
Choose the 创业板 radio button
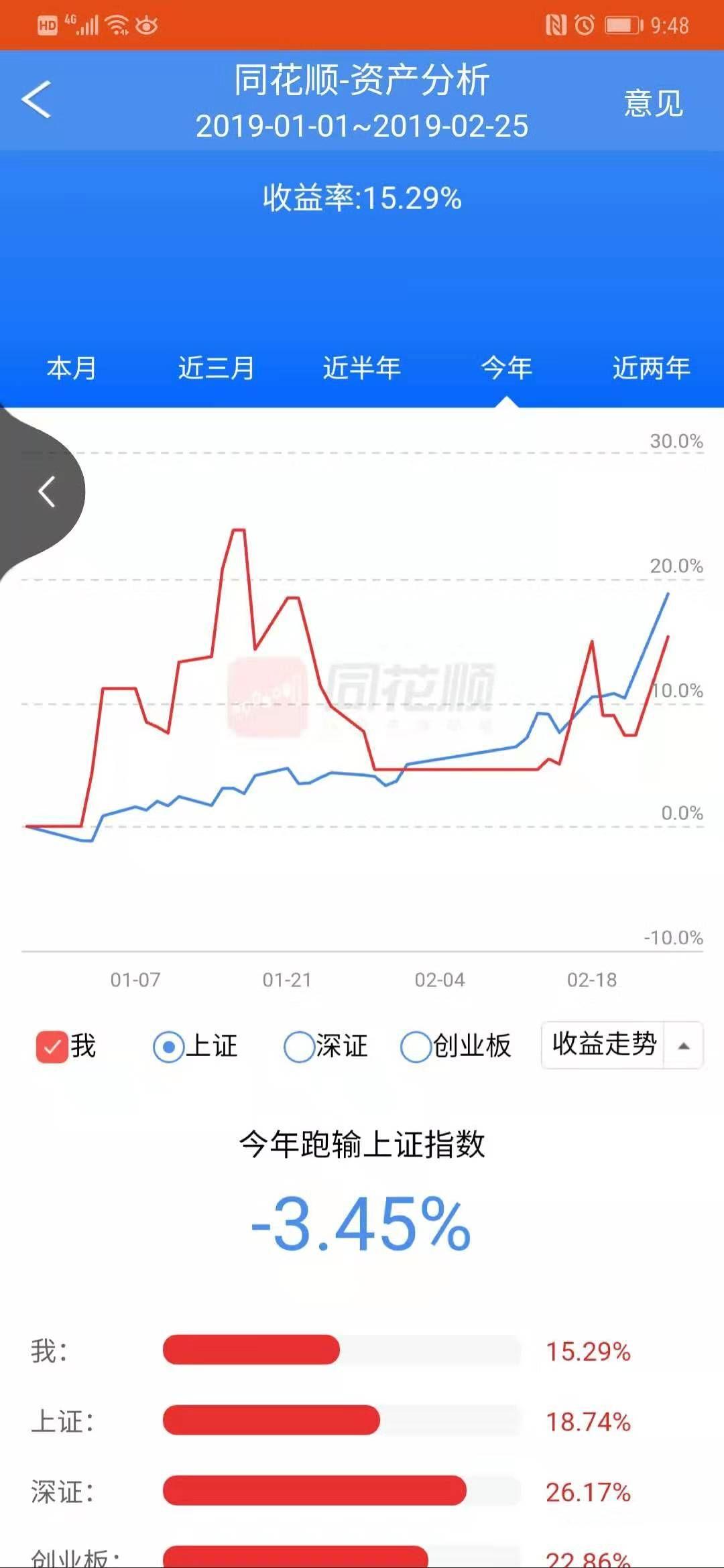coord(416,1047)
